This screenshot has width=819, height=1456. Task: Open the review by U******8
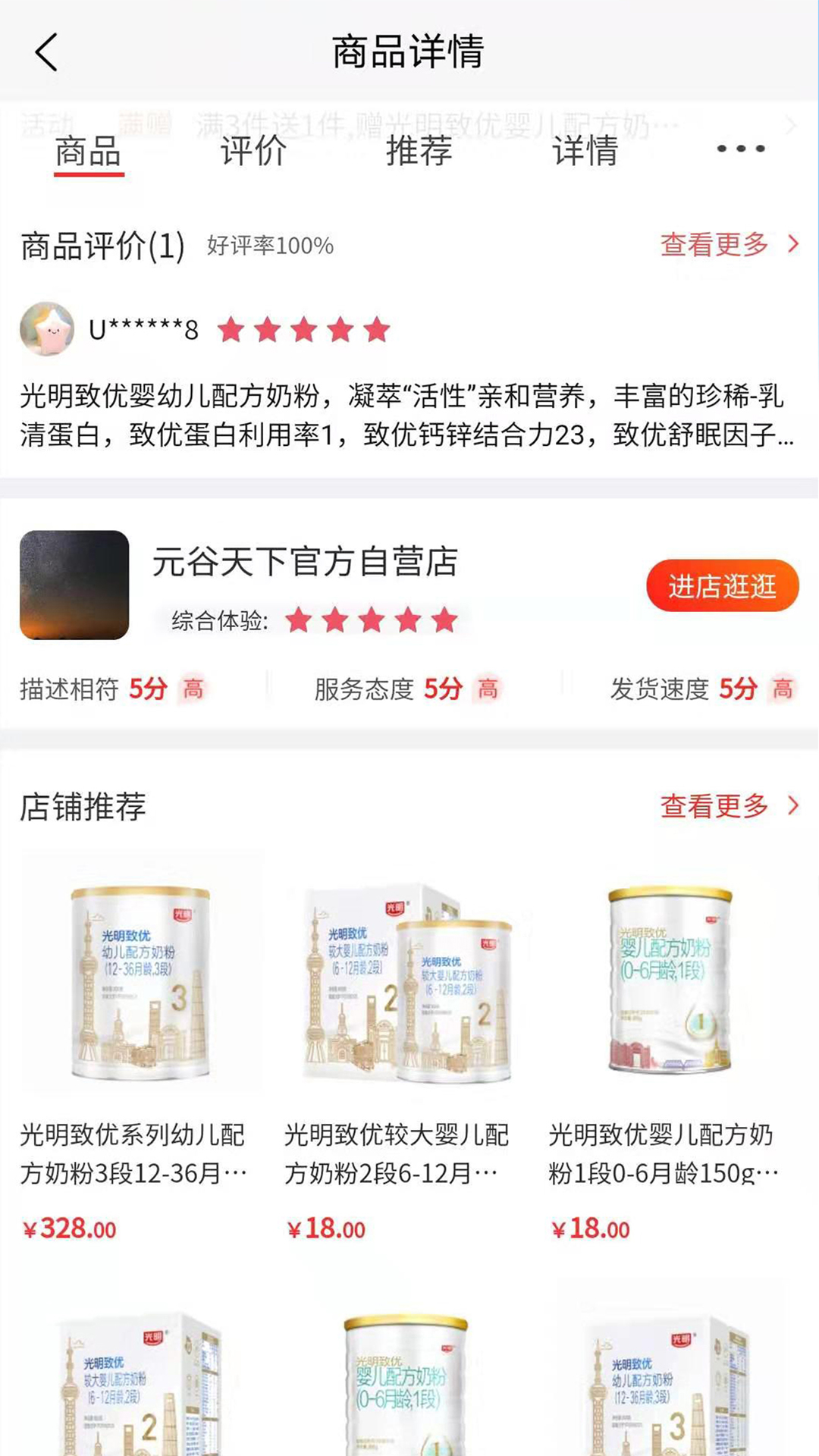406,415
